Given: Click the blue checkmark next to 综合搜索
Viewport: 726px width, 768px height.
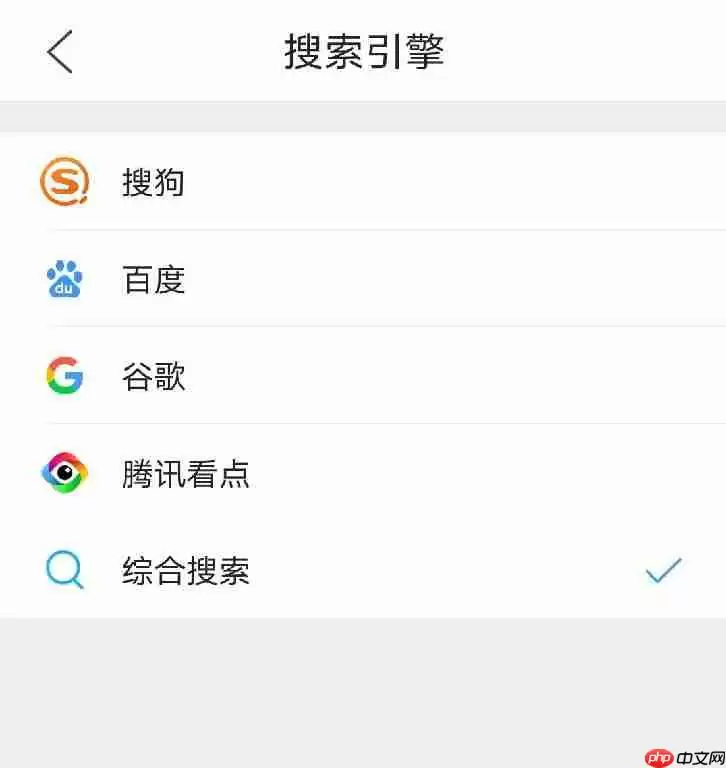Looking at the screenshot, I should 661,568.
